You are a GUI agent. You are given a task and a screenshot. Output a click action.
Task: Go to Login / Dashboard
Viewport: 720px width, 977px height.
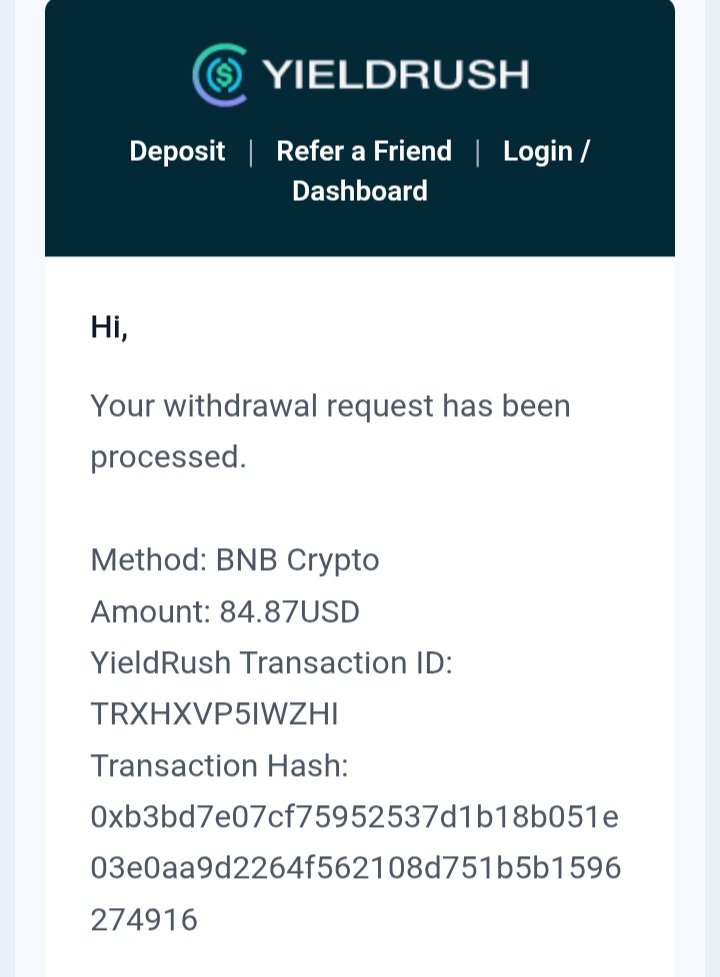(x=545, y=152)
